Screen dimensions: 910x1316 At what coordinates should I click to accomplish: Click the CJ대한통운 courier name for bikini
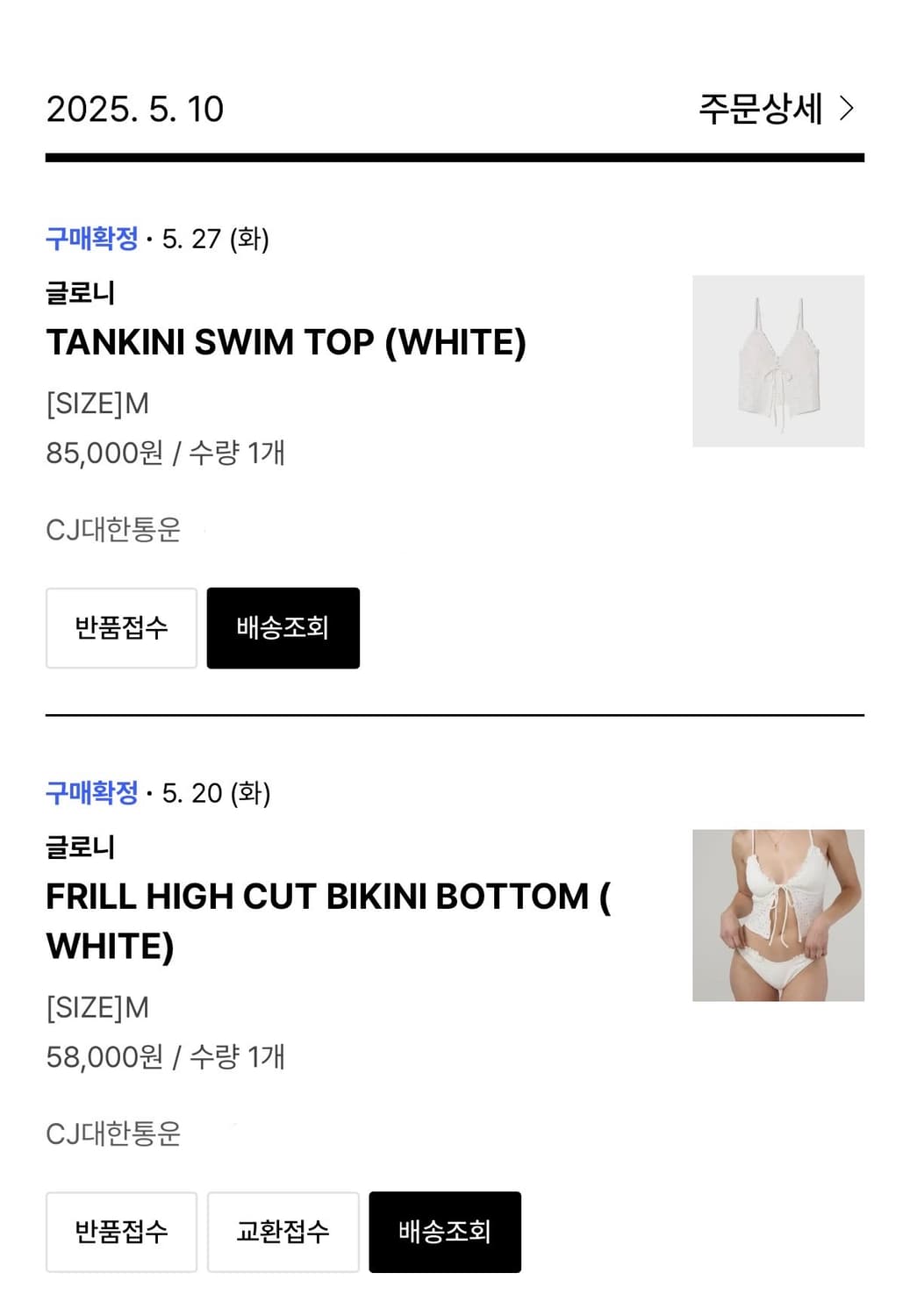114,1134
